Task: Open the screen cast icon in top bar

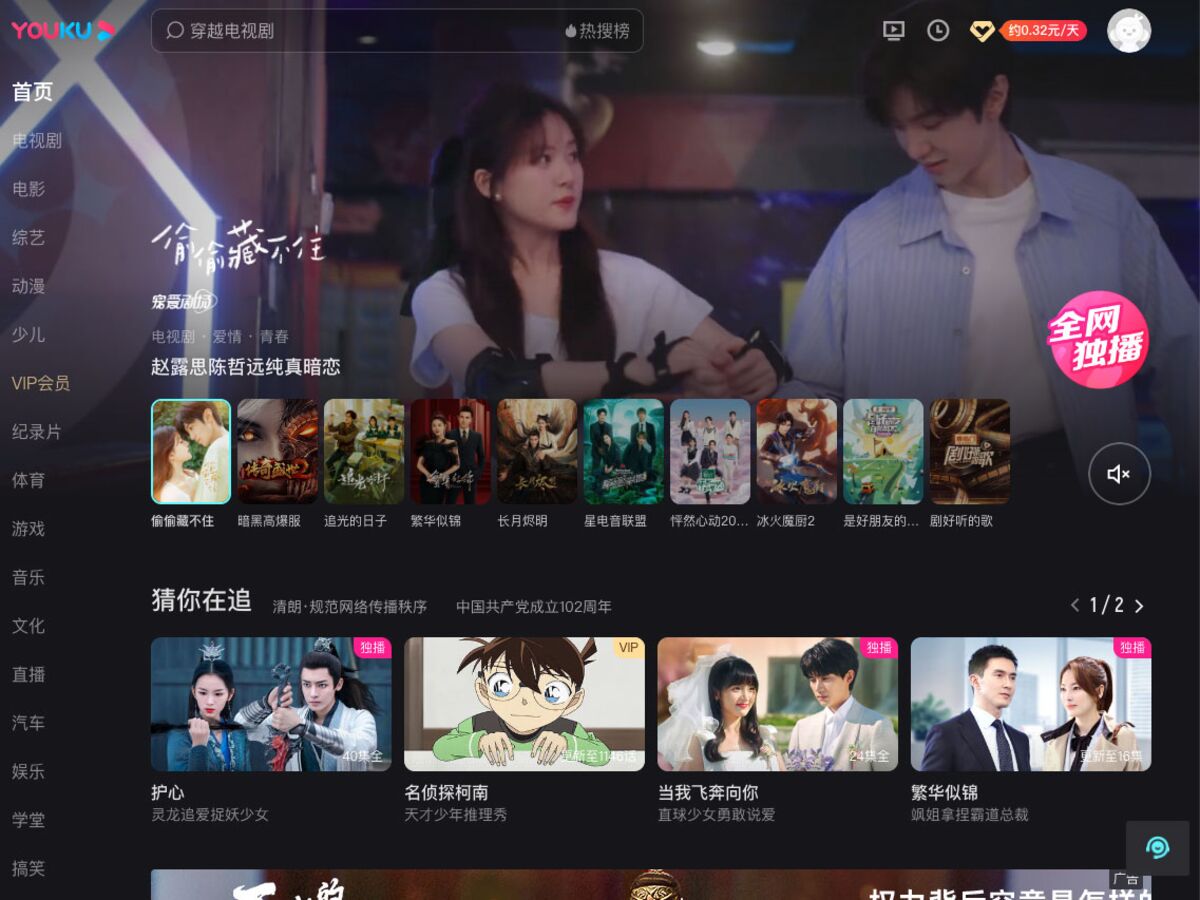Action: tap(894, 31)
